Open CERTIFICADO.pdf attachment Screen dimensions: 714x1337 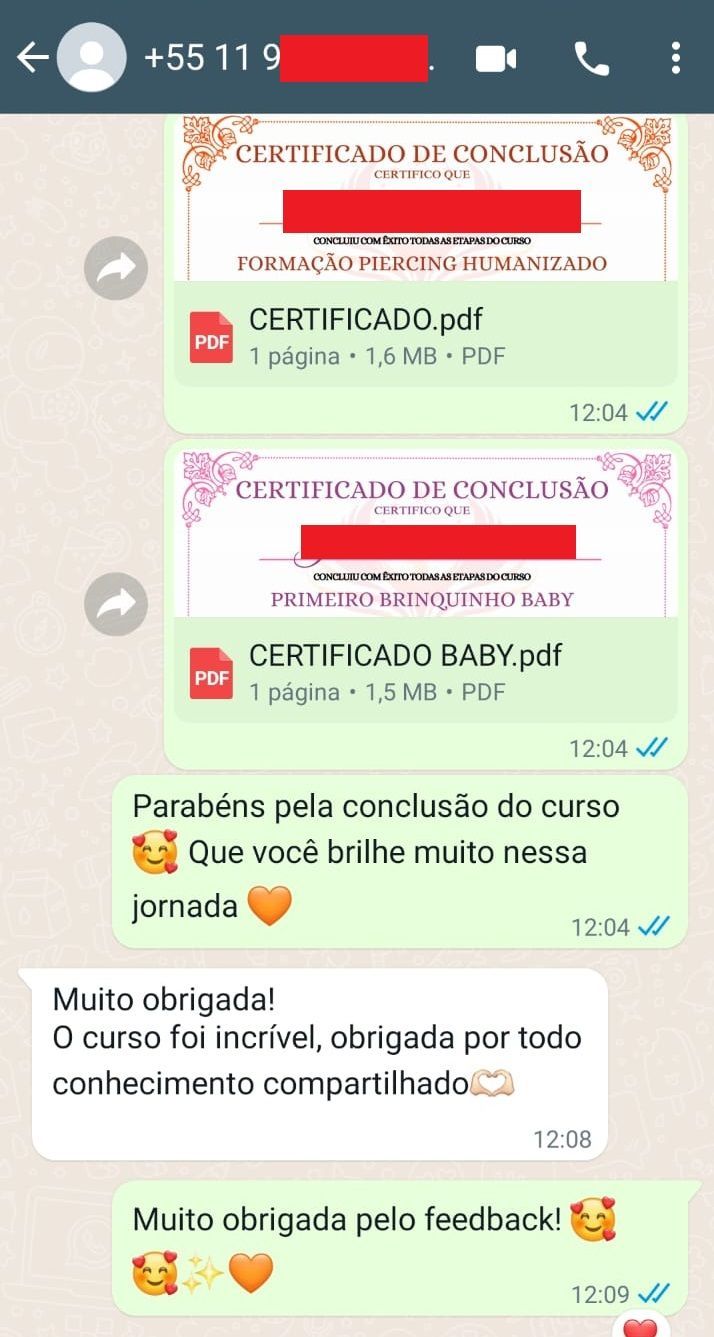pos(425,336)
